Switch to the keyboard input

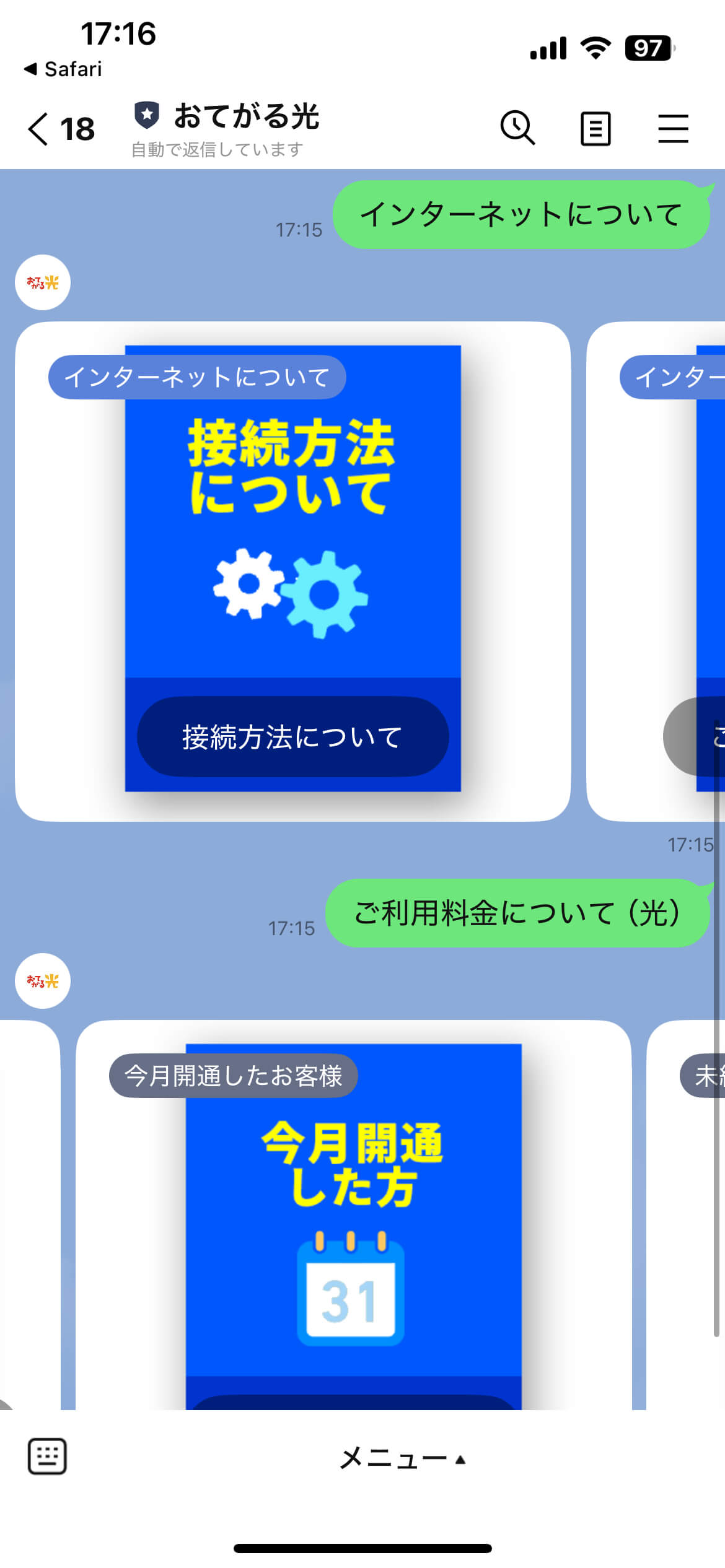click(47, 1457)
